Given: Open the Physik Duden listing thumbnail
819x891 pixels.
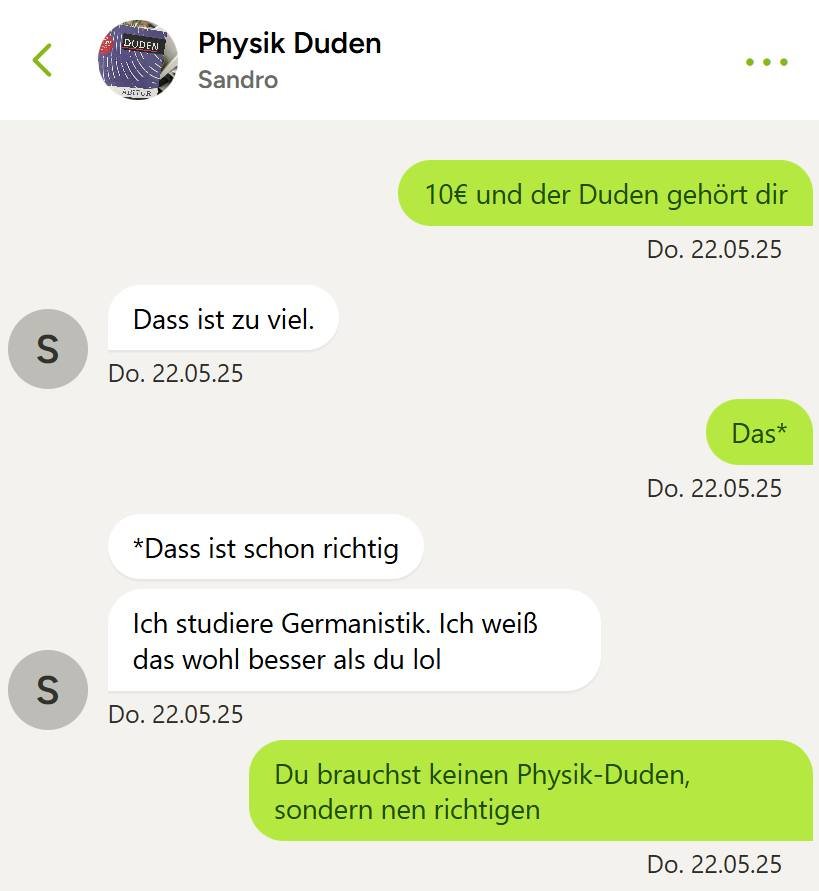Looking at the screenshot, I should coord(138,60).
